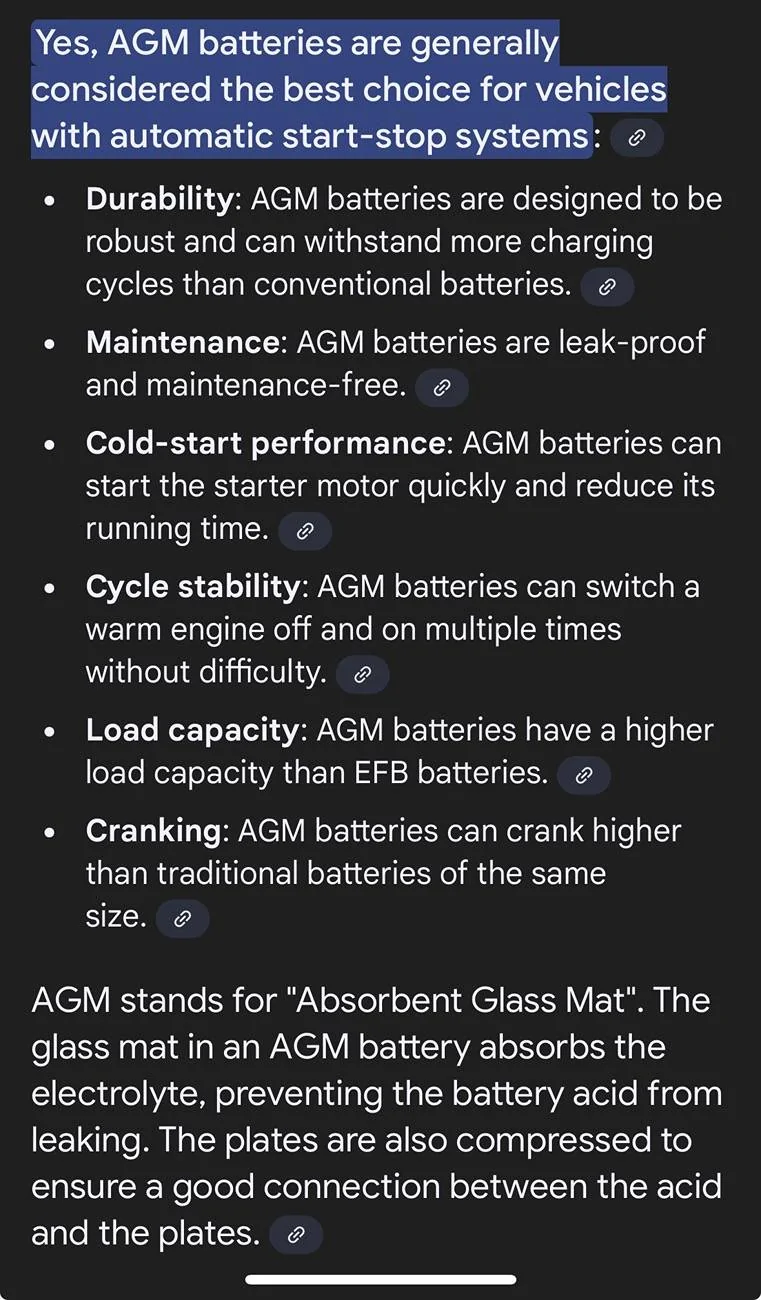761x1300 pixels.
Task: Open the source link for Maintenance
Action: tap(441, 388)
